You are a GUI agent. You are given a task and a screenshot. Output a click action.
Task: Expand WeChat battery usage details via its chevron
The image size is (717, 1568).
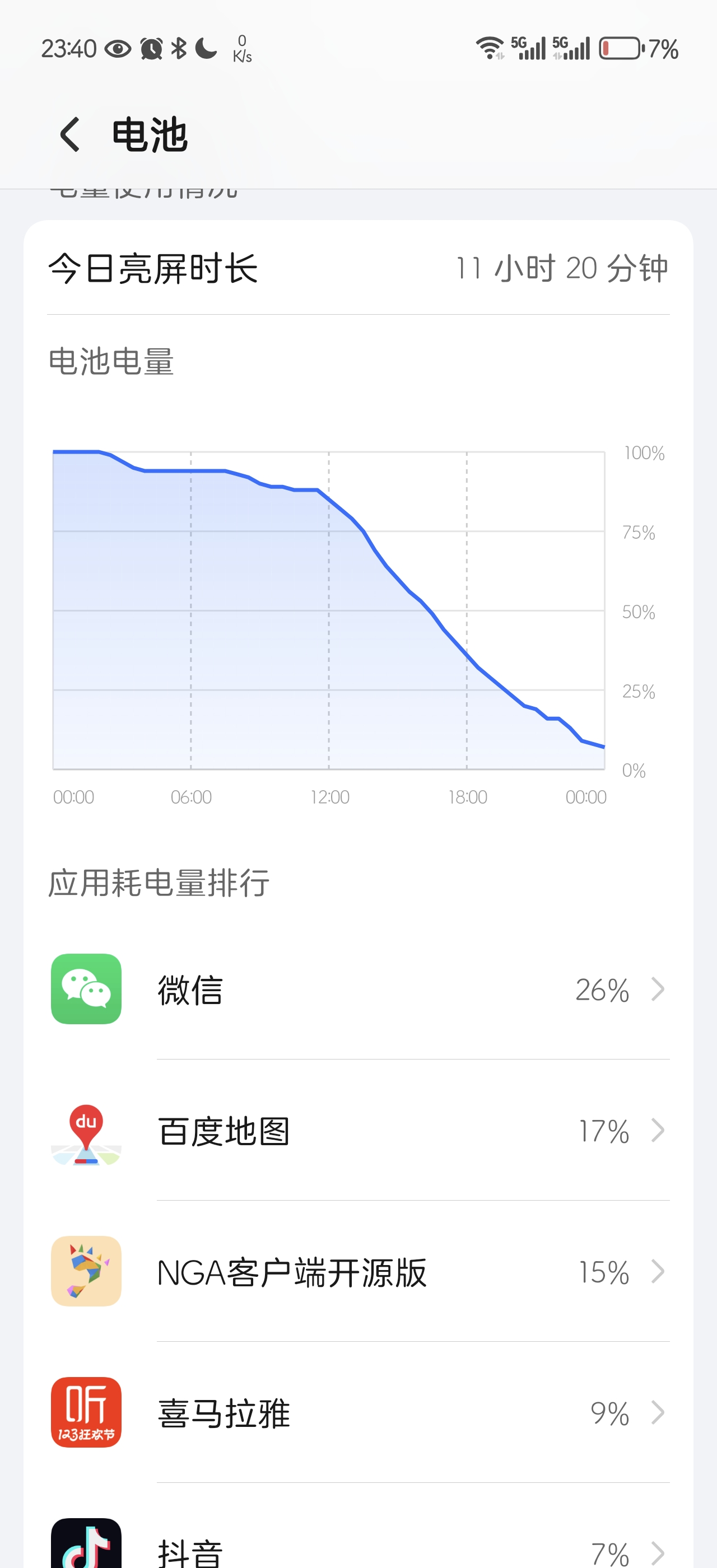coord(659,989)
